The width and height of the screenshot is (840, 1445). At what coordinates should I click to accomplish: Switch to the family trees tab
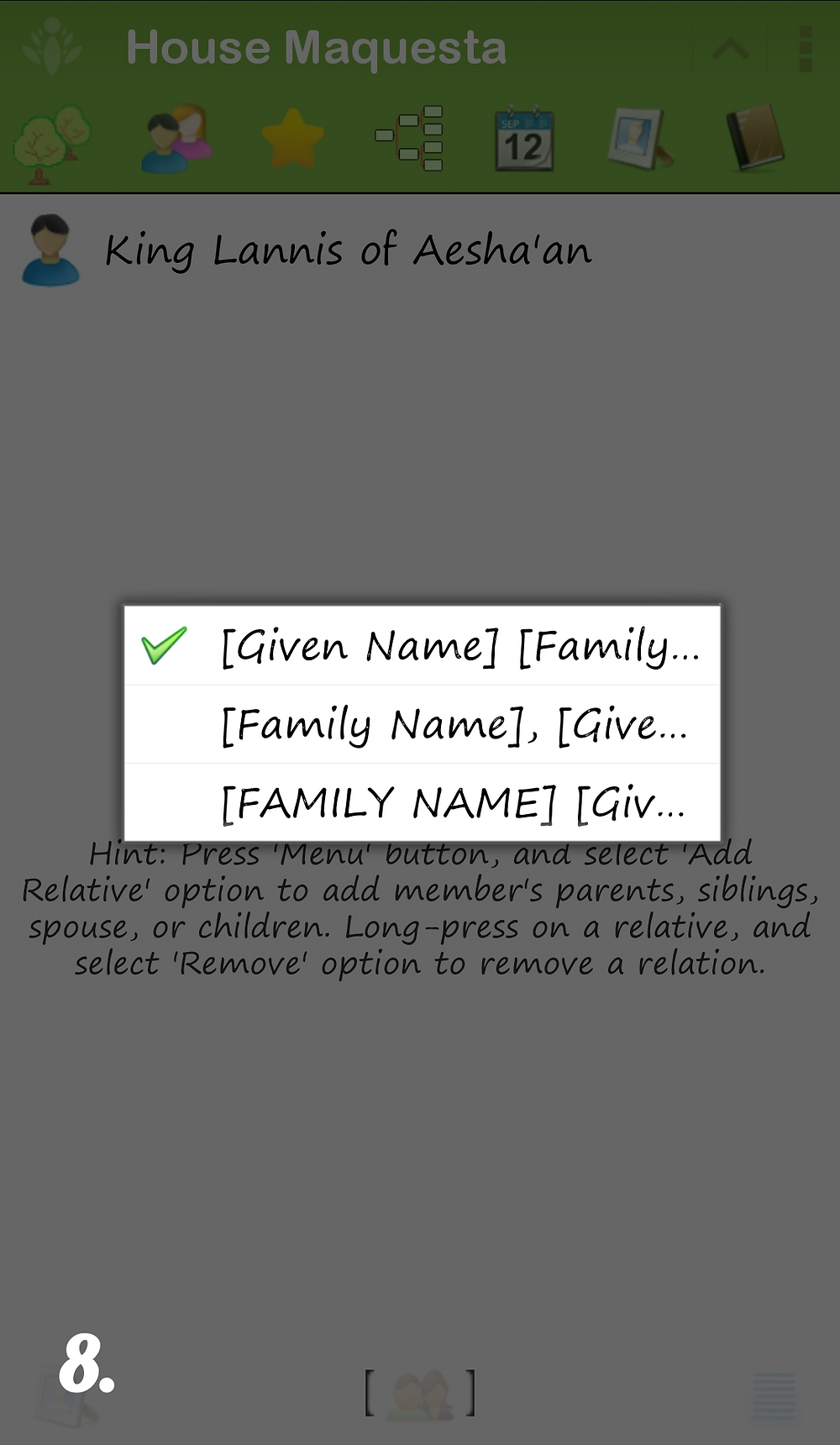(54, 143)
